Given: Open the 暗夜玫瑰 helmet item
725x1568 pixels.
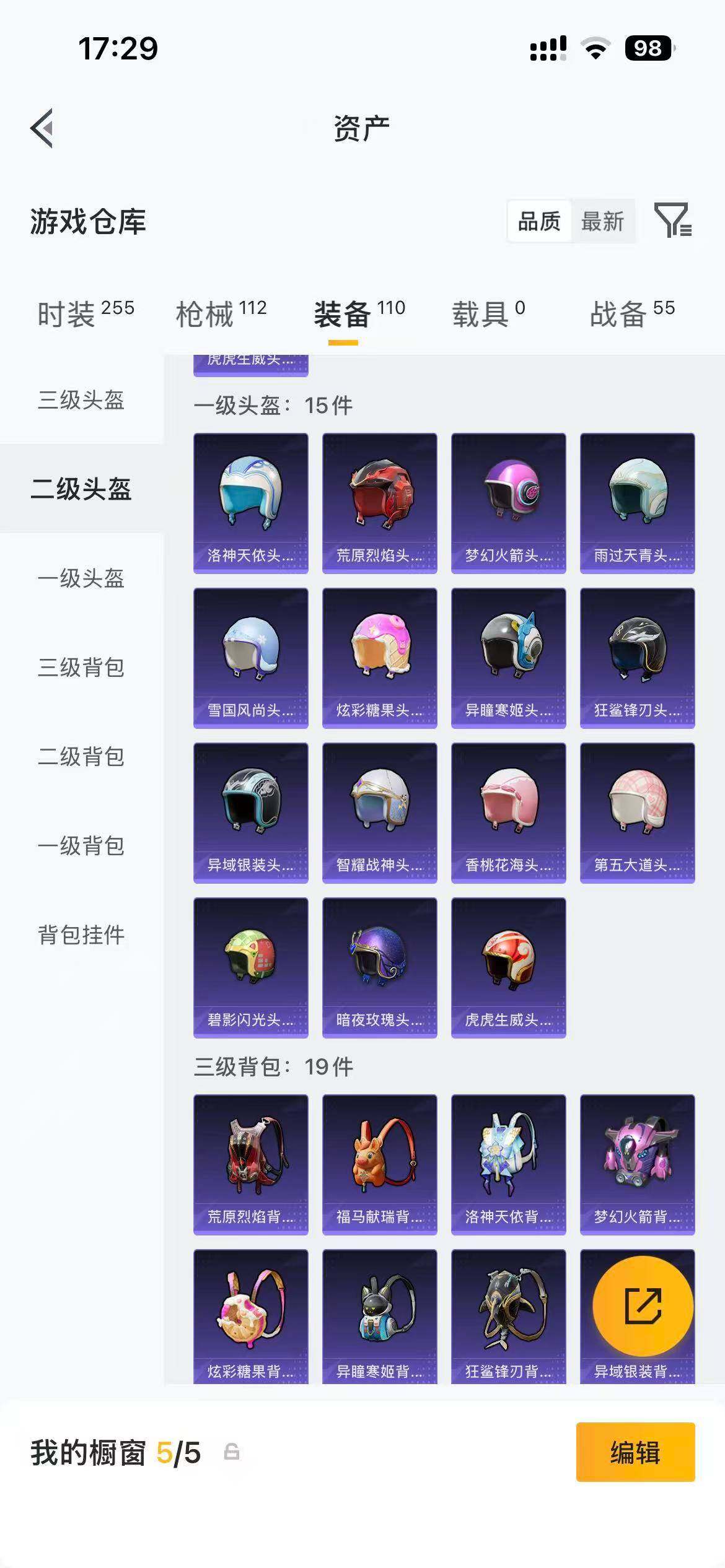Looking at the screenshot, I should tap(380, 967).
